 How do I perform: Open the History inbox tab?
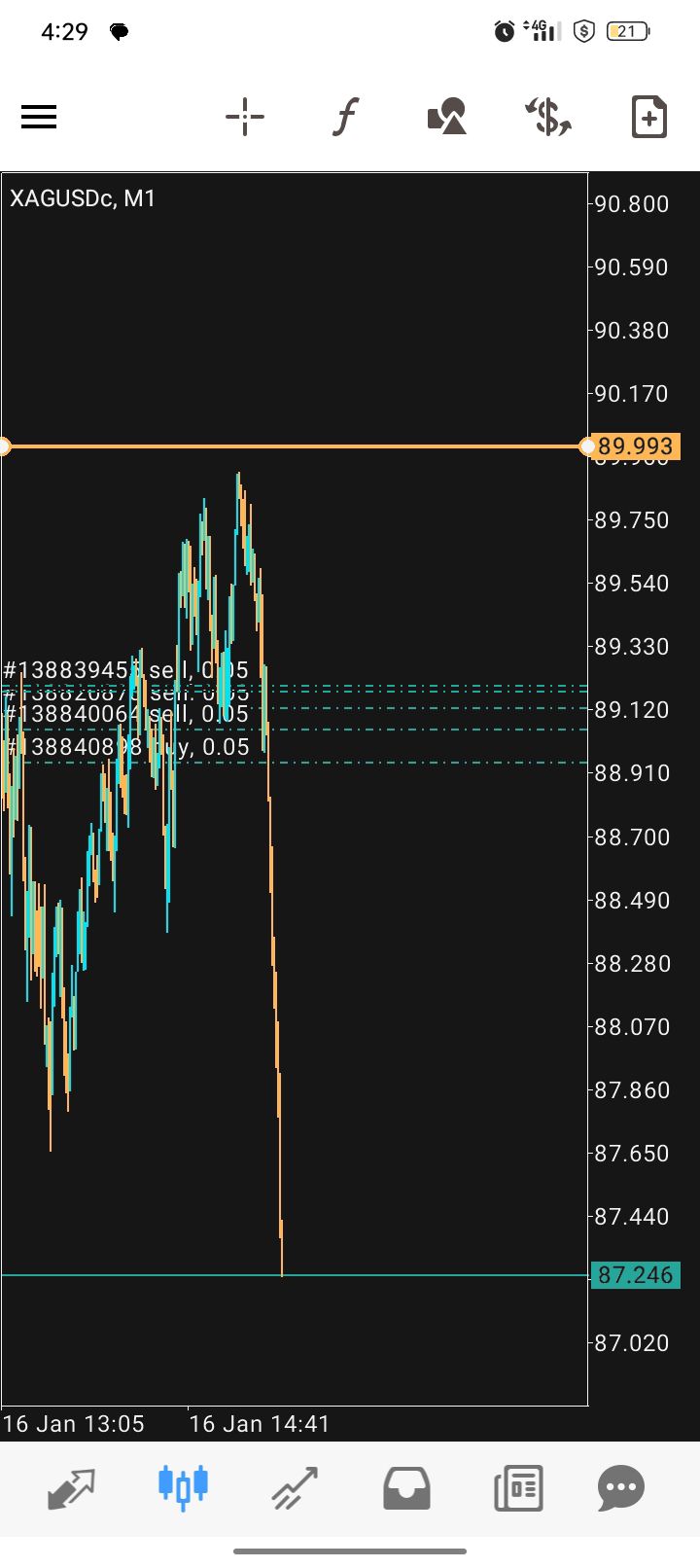pos(406,1488)
